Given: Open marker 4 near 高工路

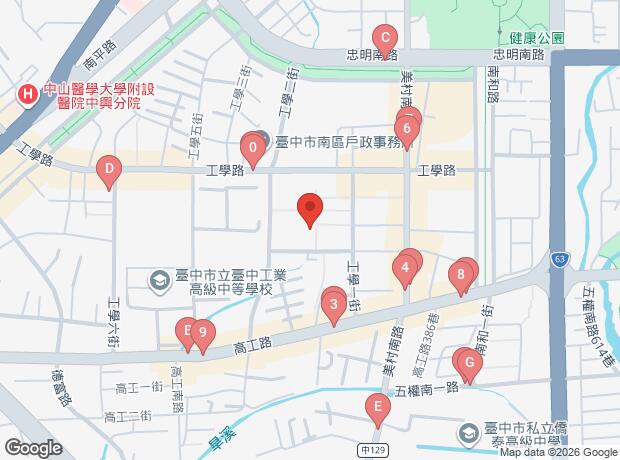Looking at the screenshot, I should [404, 267].
